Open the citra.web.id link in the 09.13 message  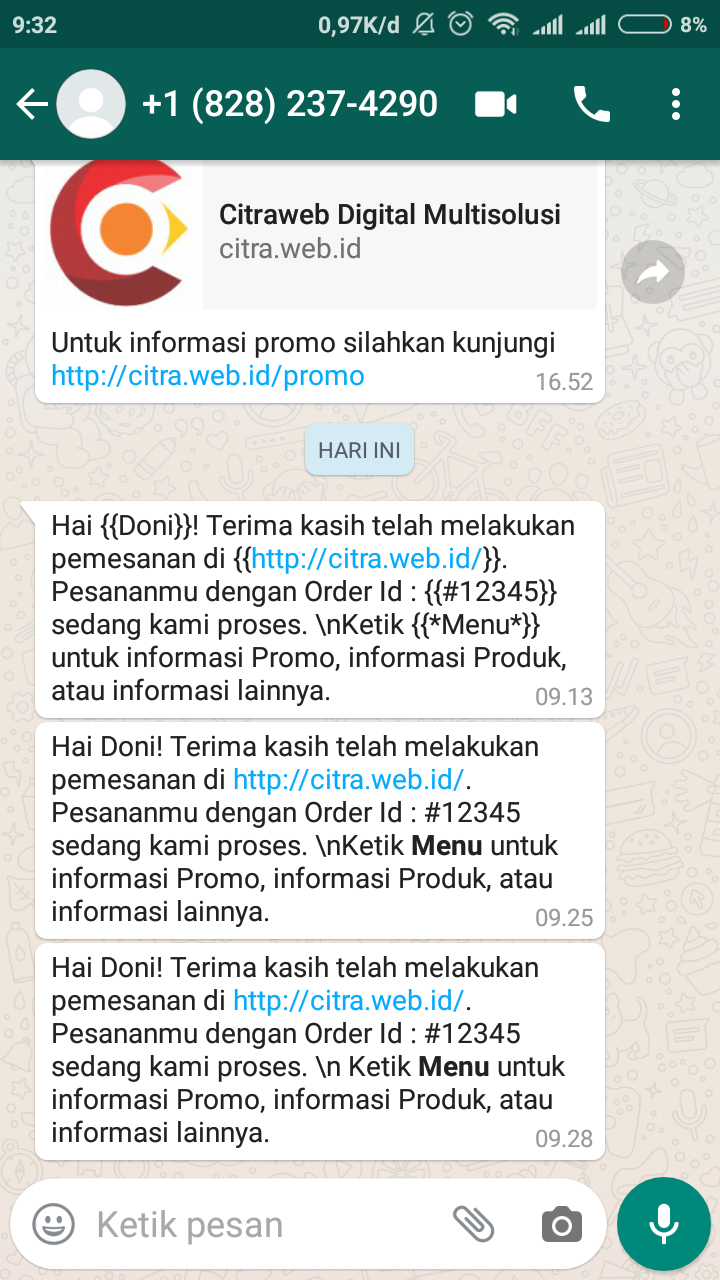(367, 558)
